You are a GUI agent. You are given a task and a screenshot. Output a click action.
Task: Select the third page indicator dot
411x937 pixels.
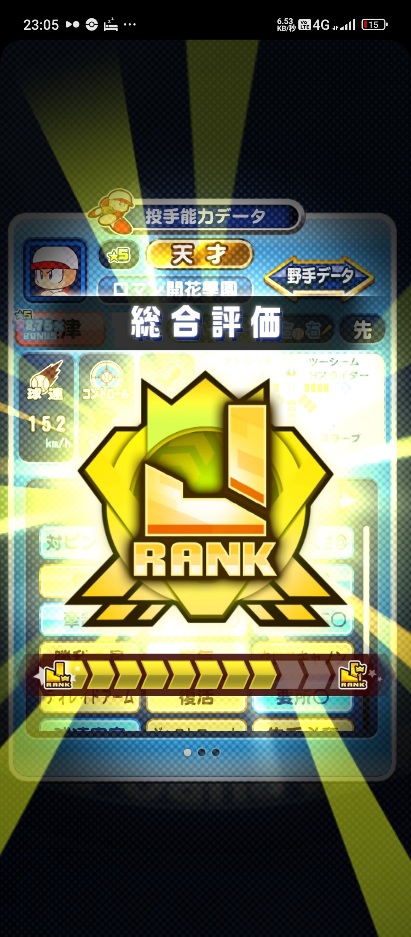tap(216, 752)
